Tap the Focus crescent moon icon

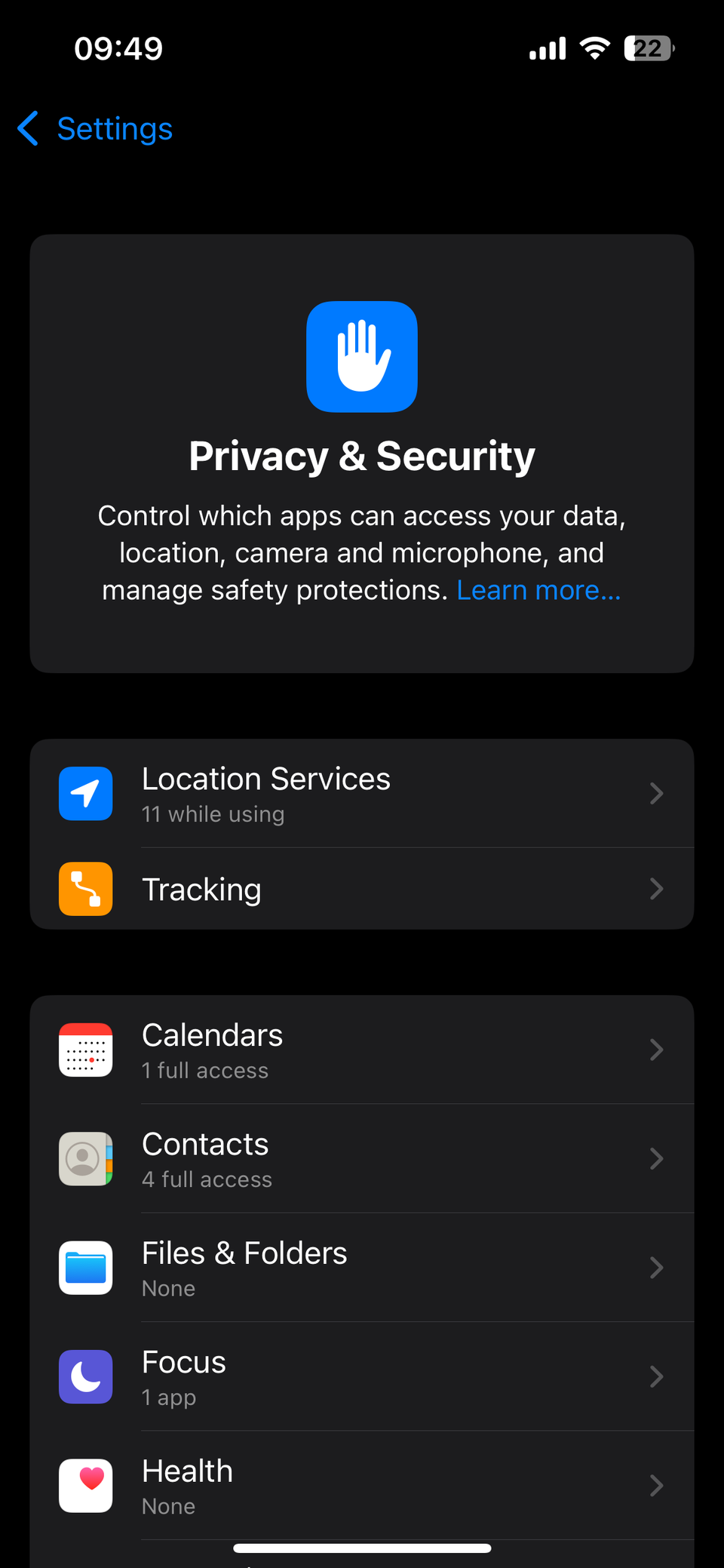click(x=85, y=1376)
